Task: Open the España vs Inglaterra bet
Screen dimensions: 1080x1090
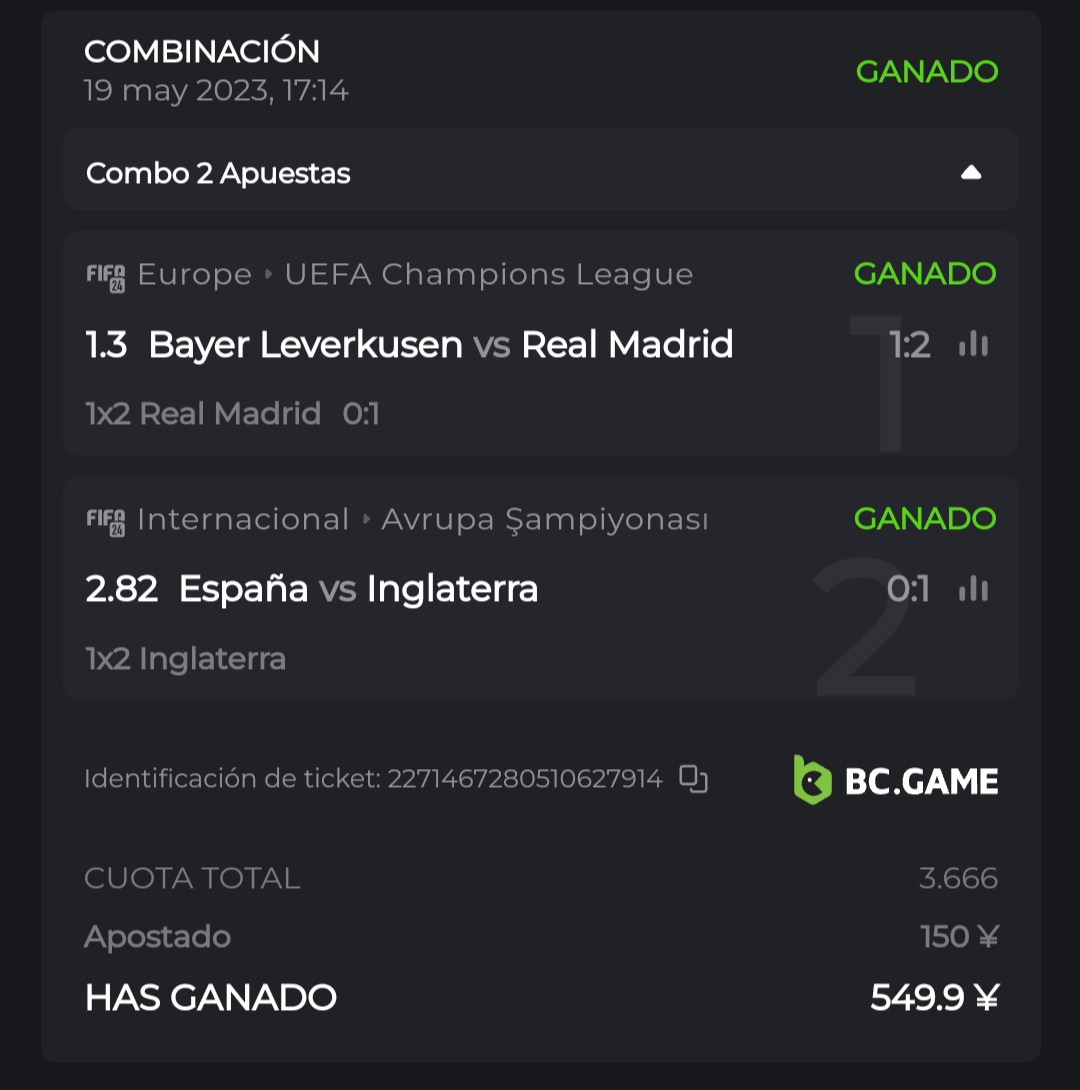Action: 358,589
